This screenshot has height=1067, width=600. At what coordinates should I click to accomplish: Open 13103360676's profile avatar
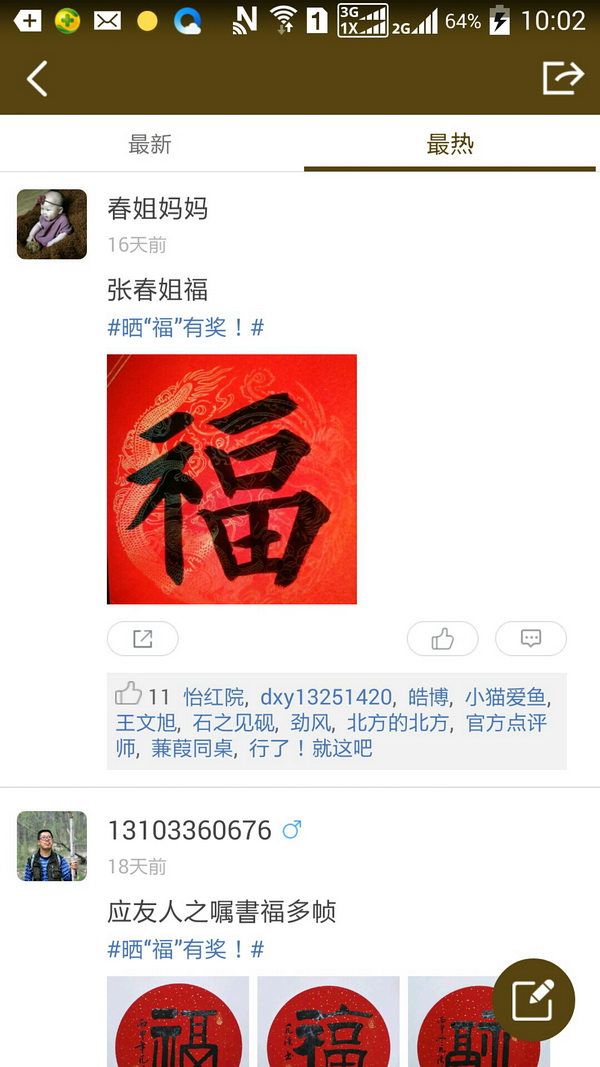tap(52, 846)
